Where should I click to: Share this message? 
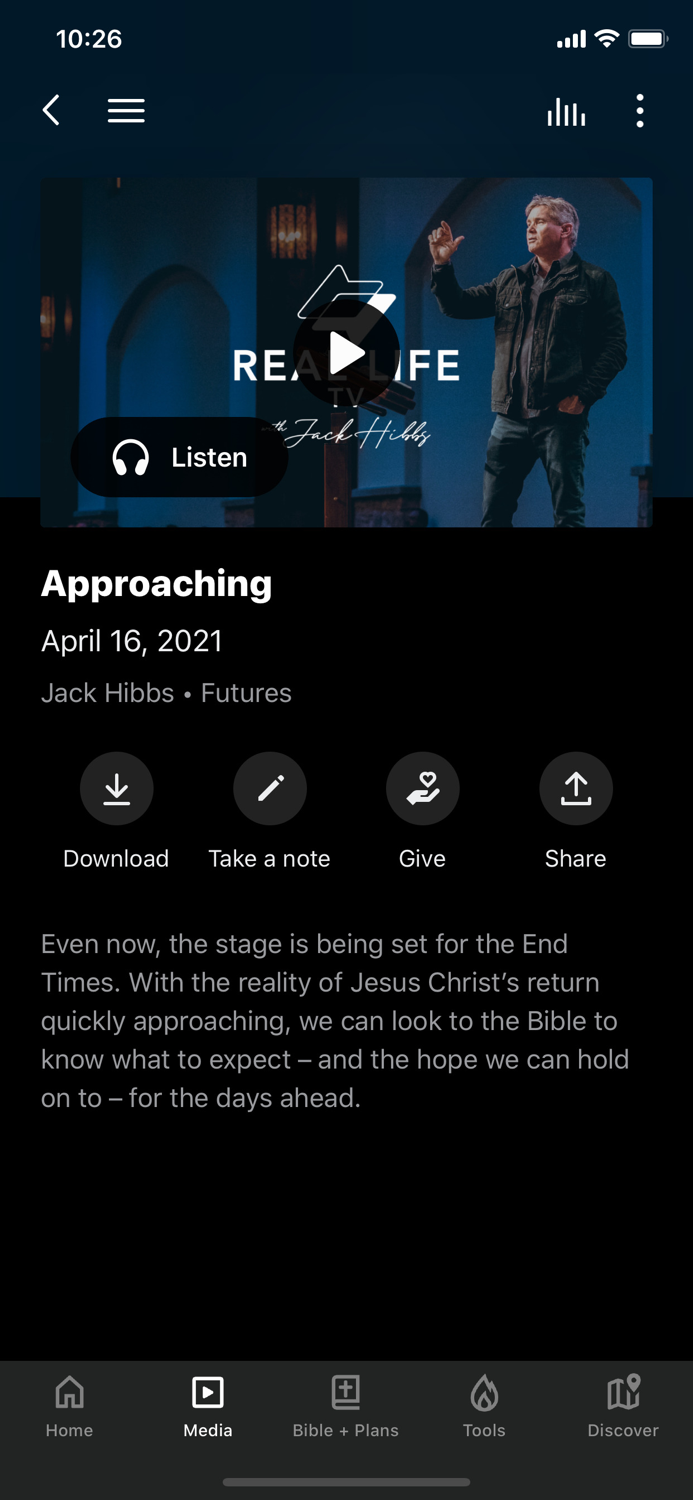pos(576,789)
